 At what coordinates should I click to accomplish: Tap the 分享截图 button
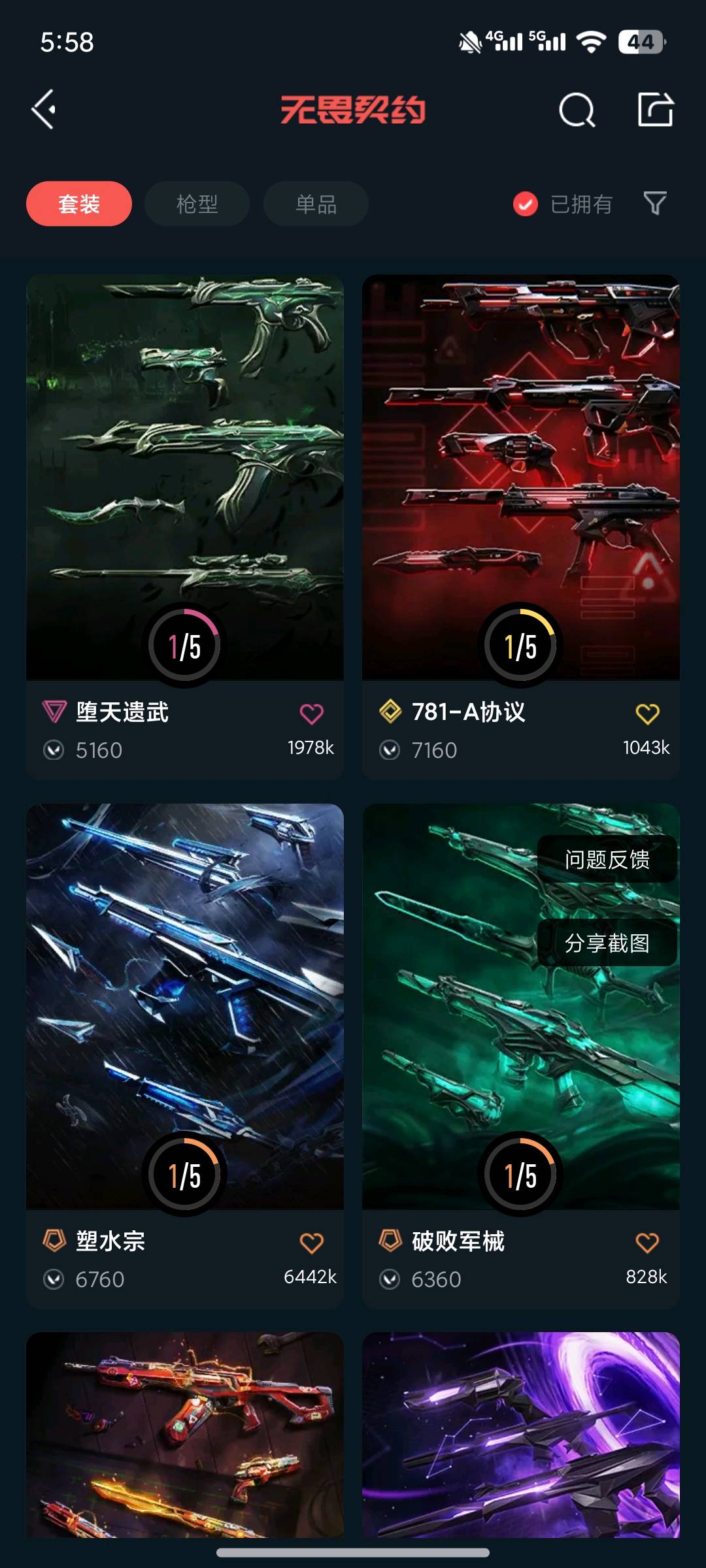[x=607, y=943]
